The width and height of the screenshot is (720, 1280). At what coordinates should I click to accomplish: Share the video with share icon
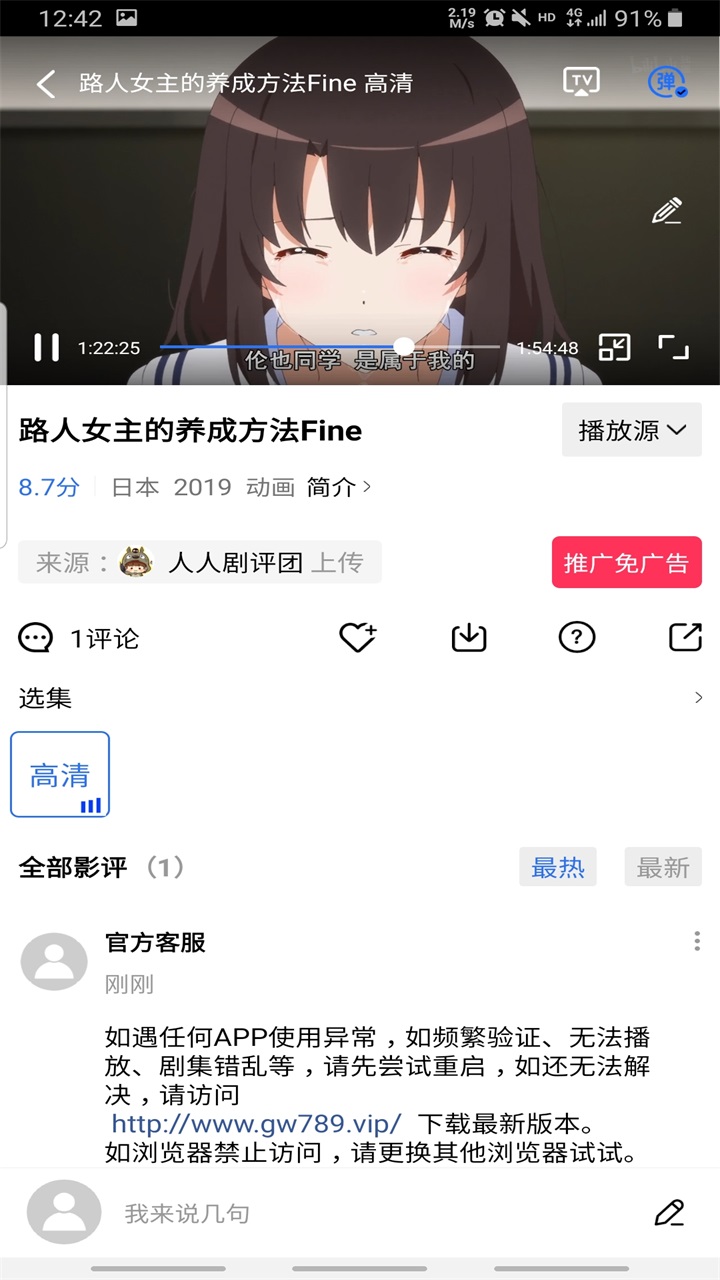(684, 637)
